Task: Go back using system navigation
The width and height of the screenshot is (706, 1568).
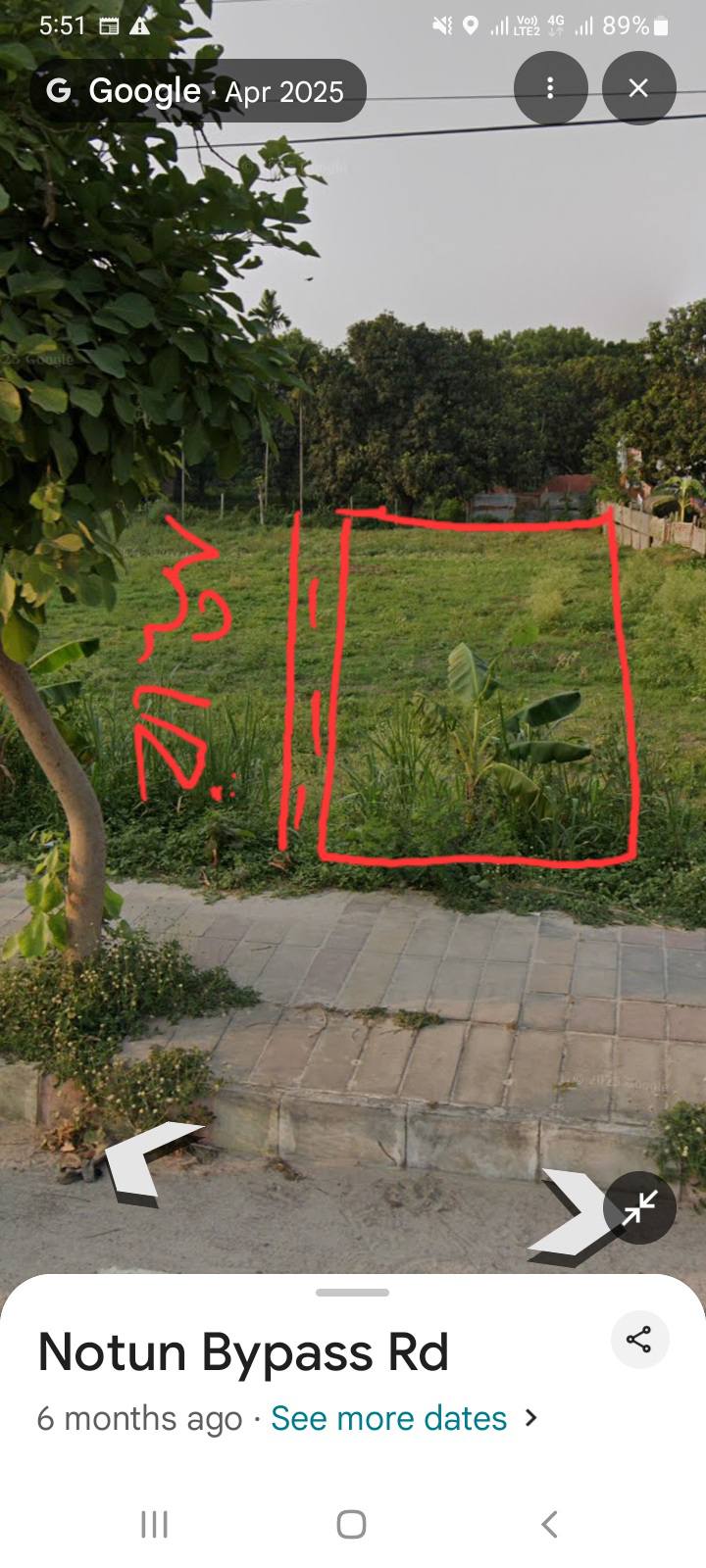Action: coord(549,1524)
